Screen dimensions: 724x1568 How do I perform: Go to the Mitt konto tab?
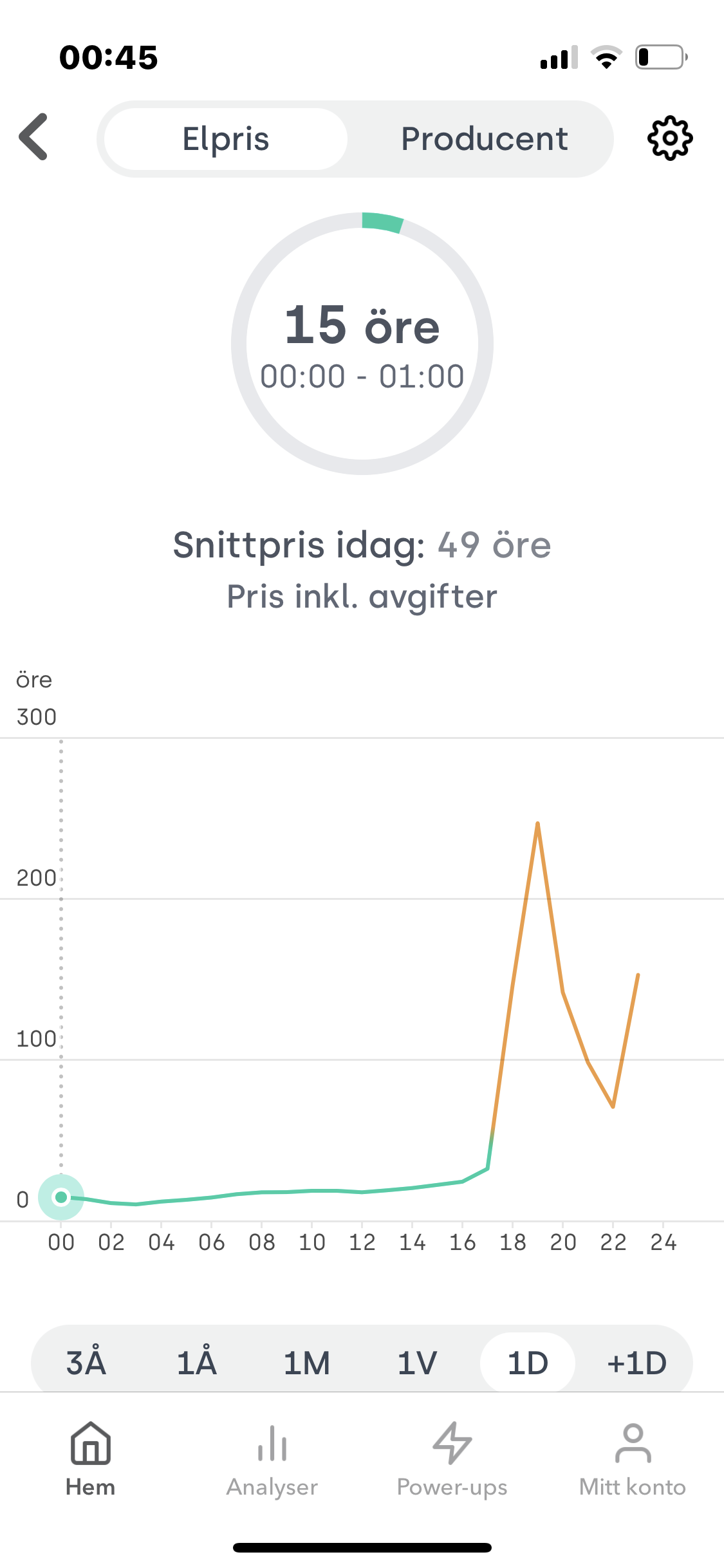coord(633,1460)
